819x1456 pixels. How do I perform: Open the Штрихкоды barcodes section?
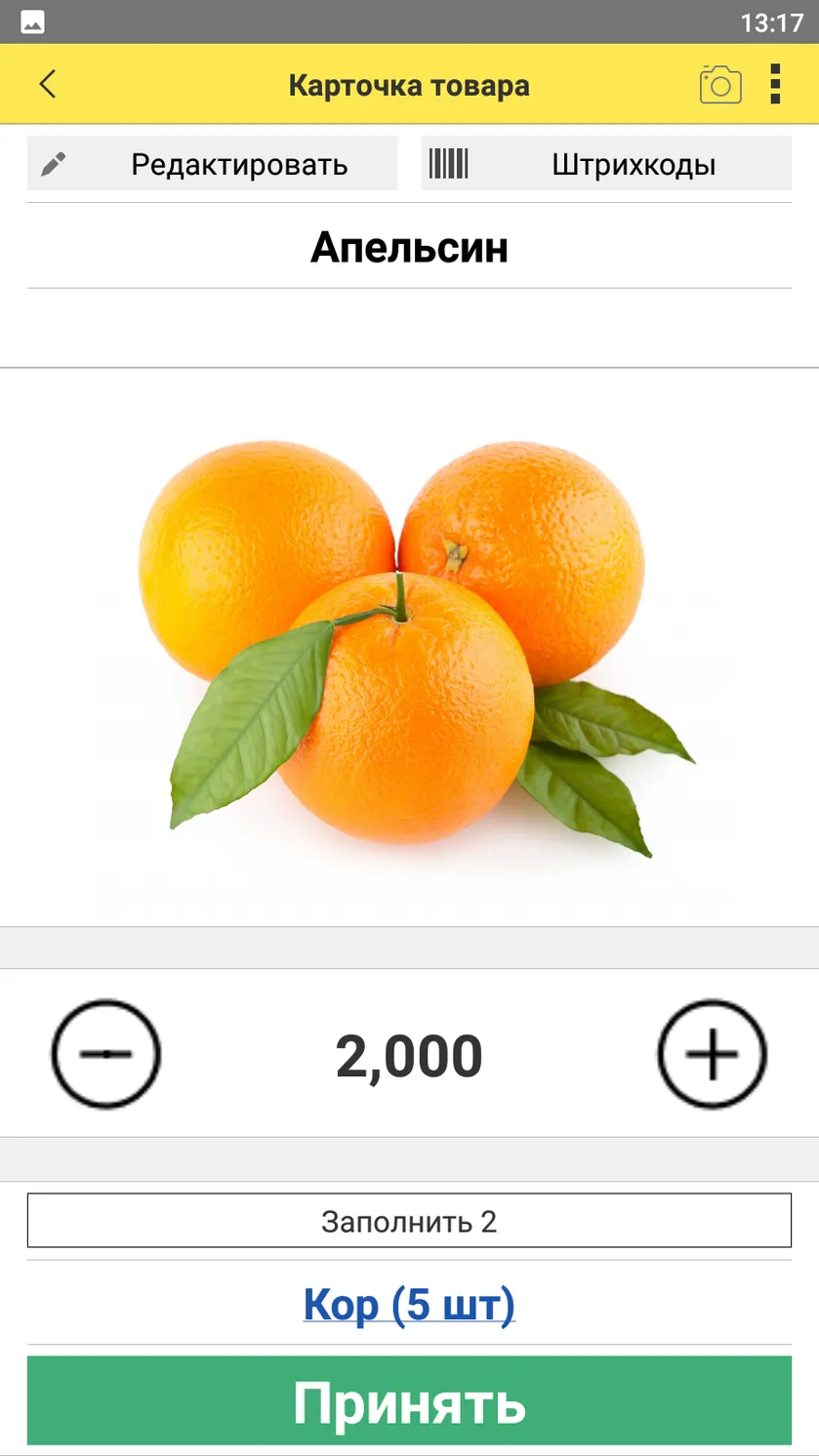606,164
